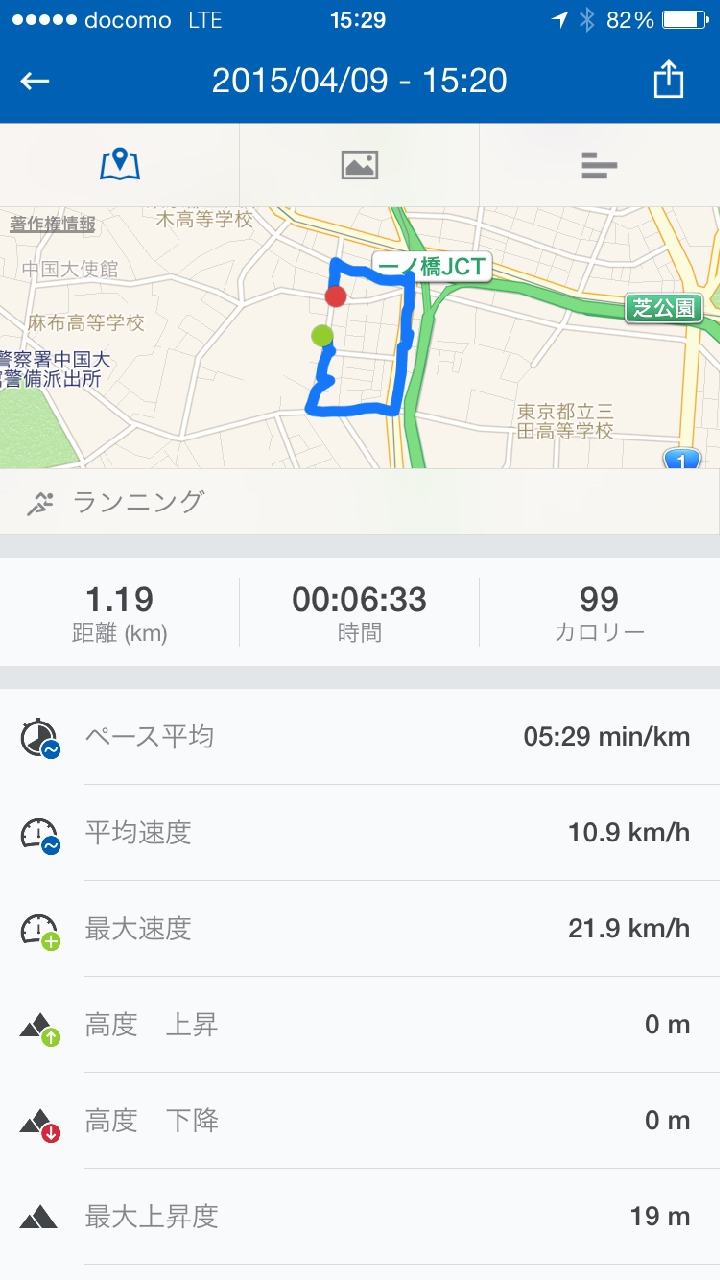Image resolution: width=720 pixels, height=1280 pixels.
Task: Switch to the map tab
Action: [120, 164]
